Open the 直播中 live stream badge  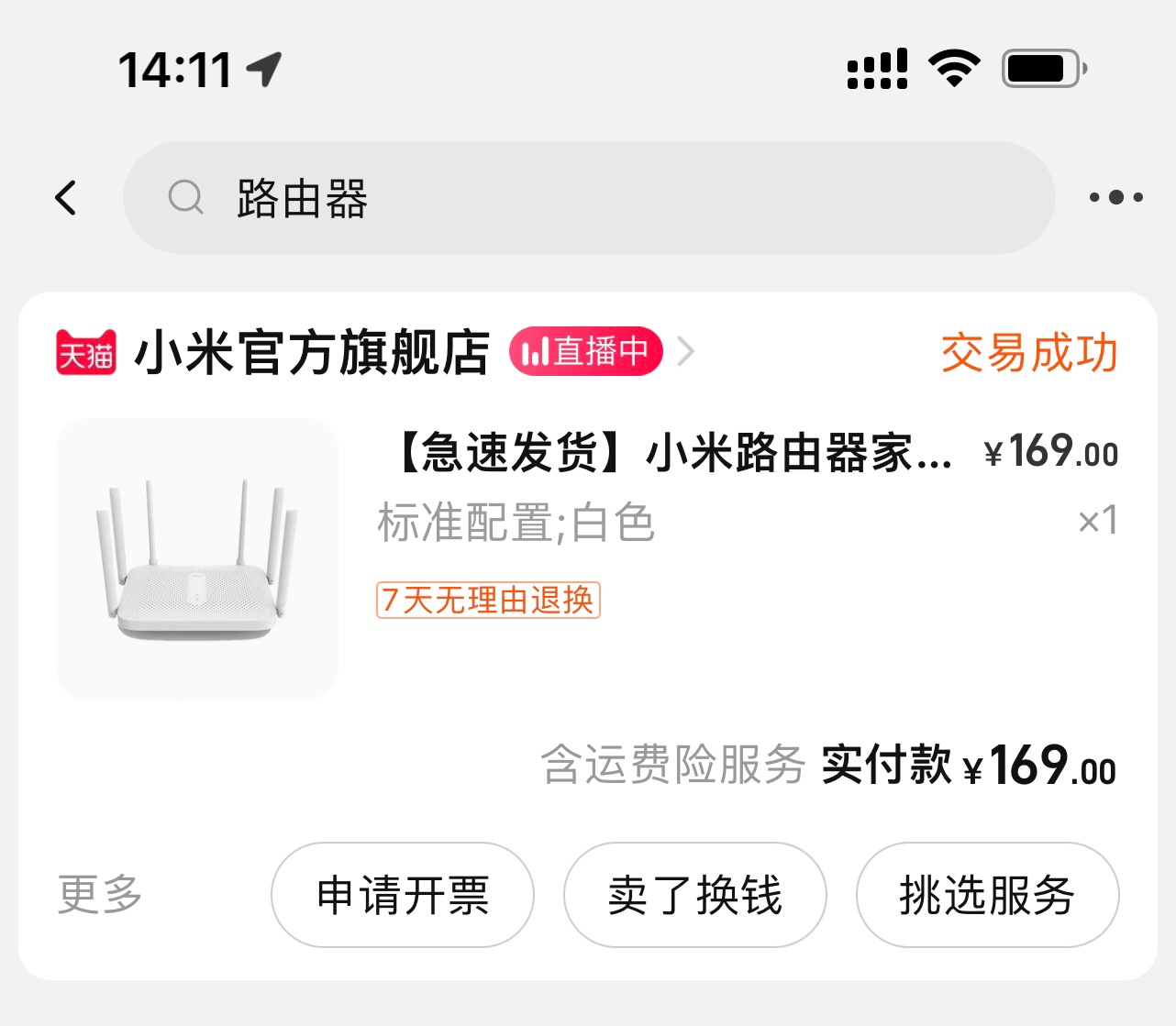tap(586, 351)
